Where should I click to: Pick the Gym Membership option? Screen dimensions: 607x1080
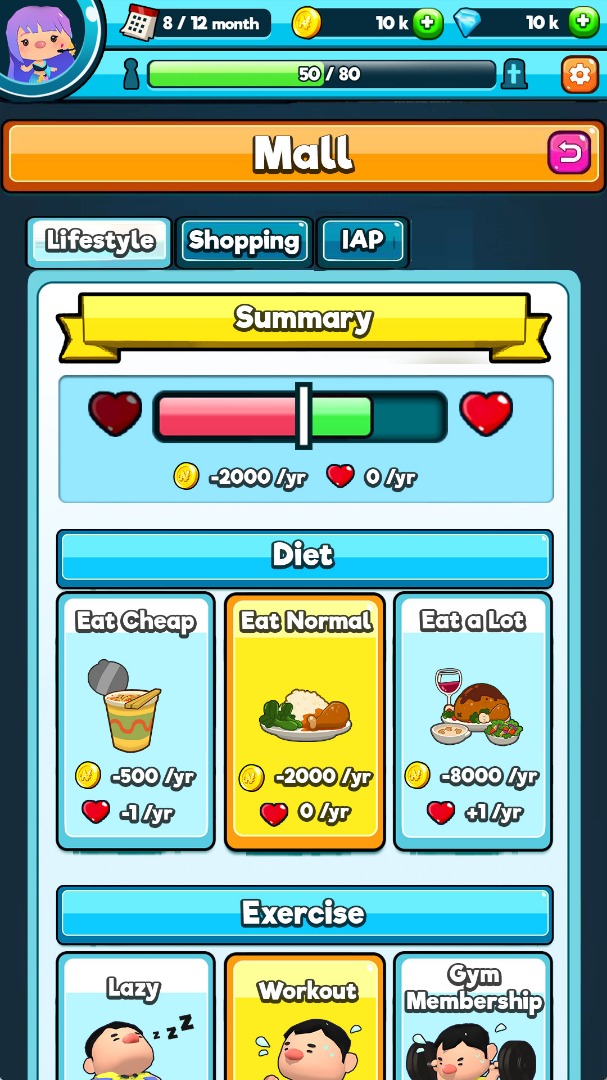click(472, 1020)
